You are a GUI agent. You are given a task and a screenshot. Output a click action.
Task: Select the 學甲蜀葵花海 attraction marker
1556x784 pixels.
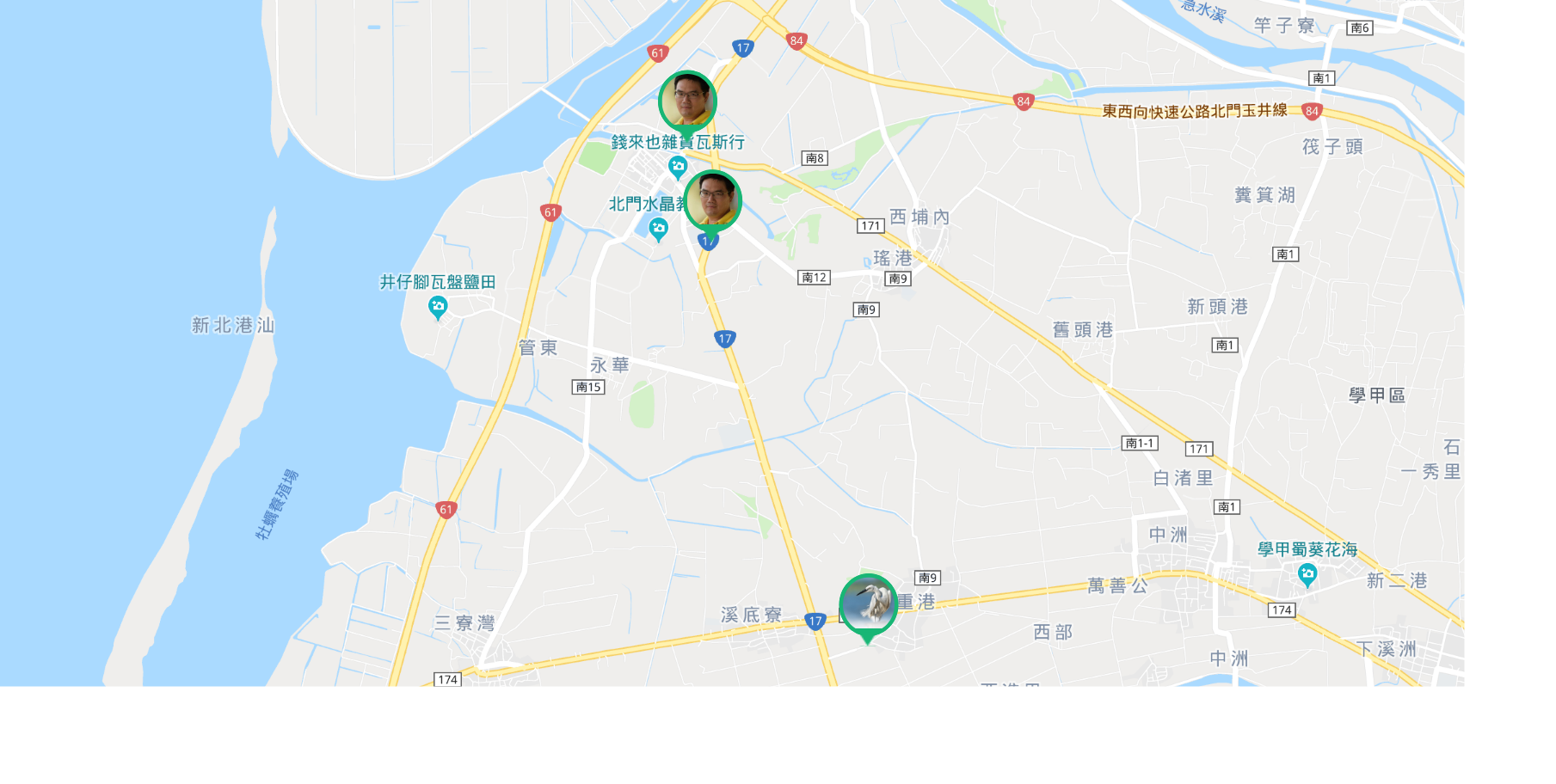point(1307,573)
